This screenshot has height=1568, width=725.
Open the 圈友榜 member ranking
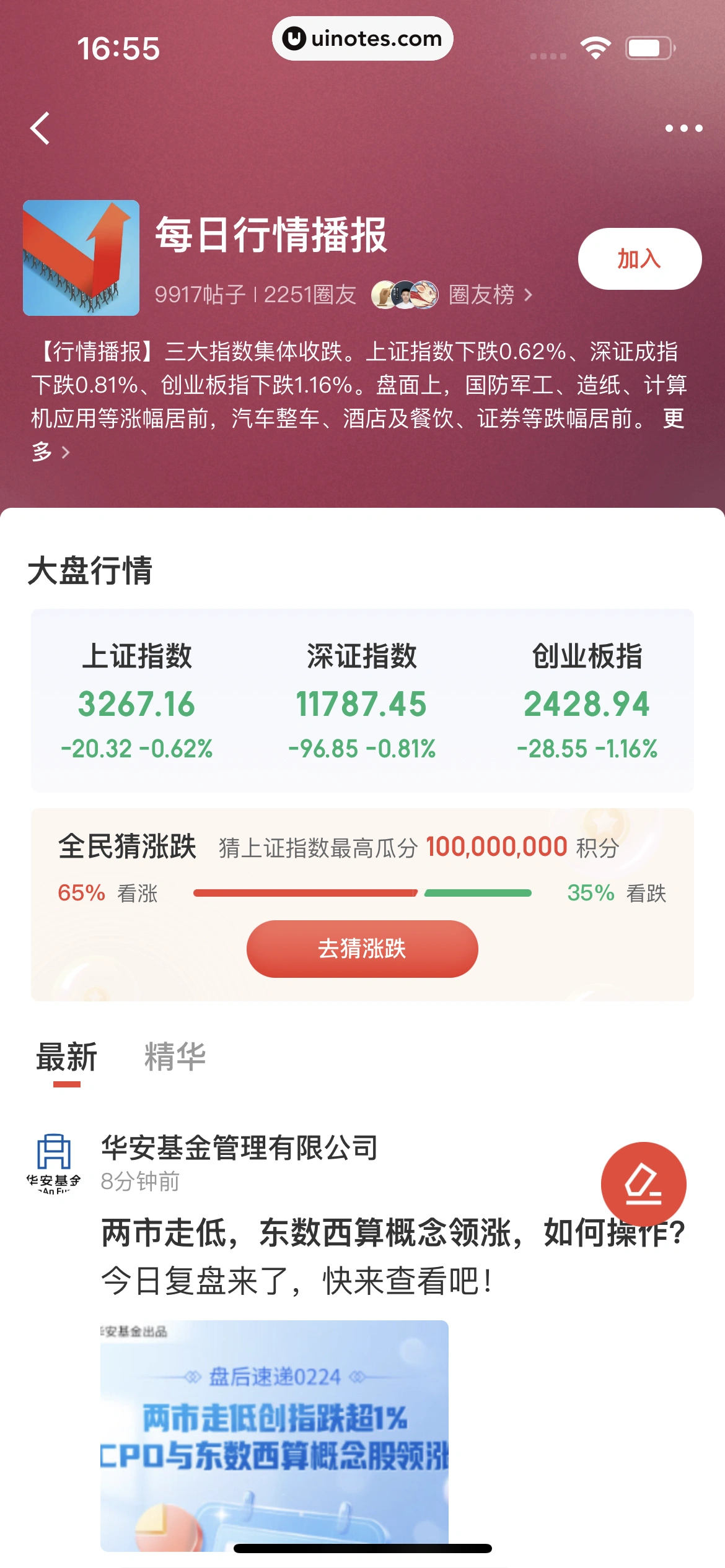click(490, 295)
